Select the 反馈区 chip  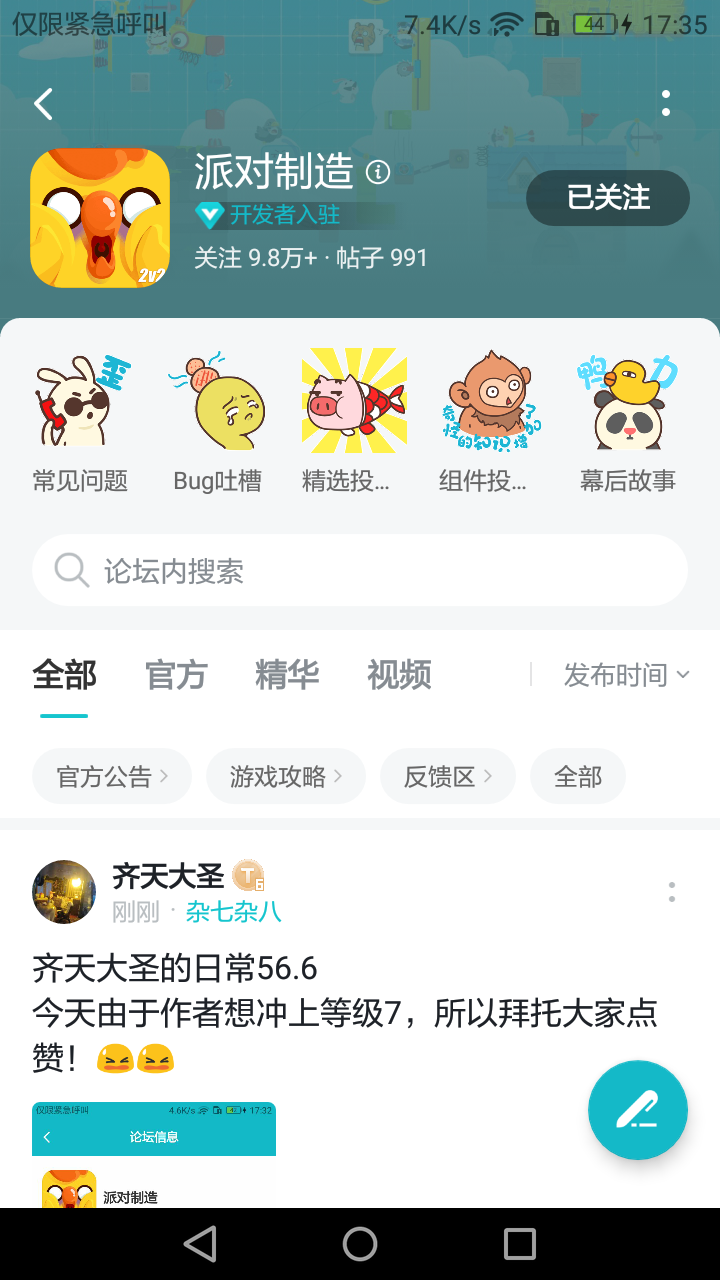point(448,777)
